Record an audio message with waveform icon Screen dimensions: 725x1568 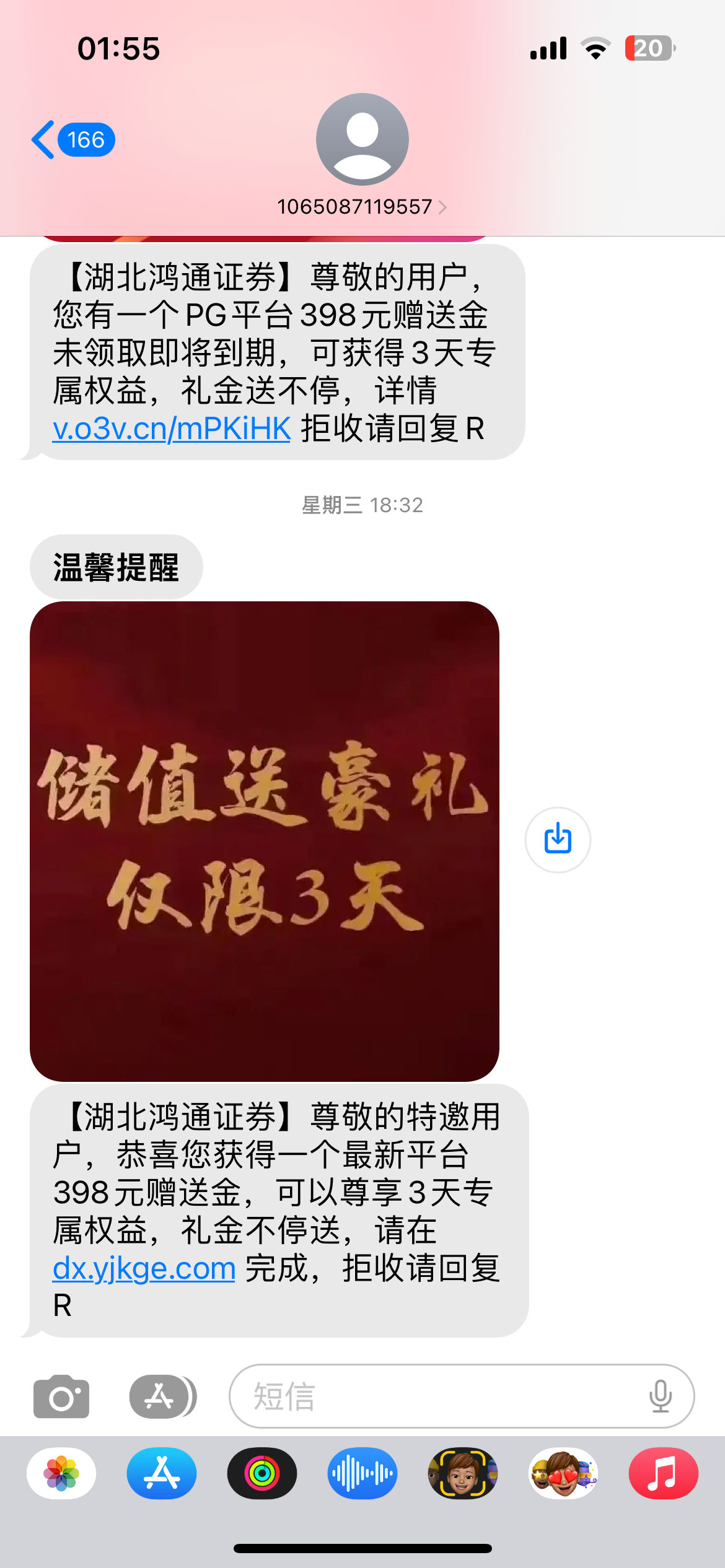[362, 1473]
